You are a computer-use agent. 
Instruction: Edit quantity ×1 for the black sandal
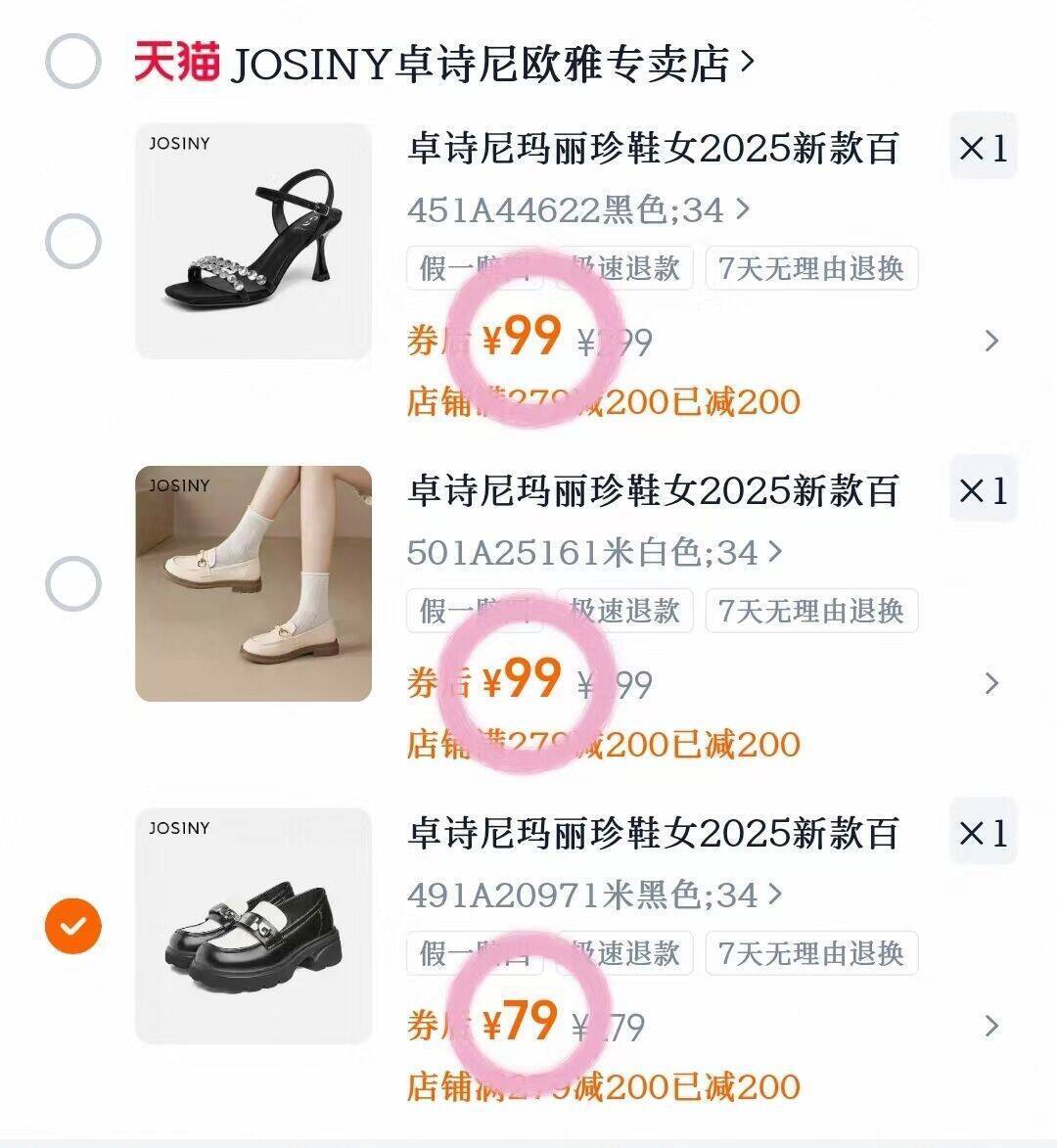pyautogui.click(x=983, y=149)
